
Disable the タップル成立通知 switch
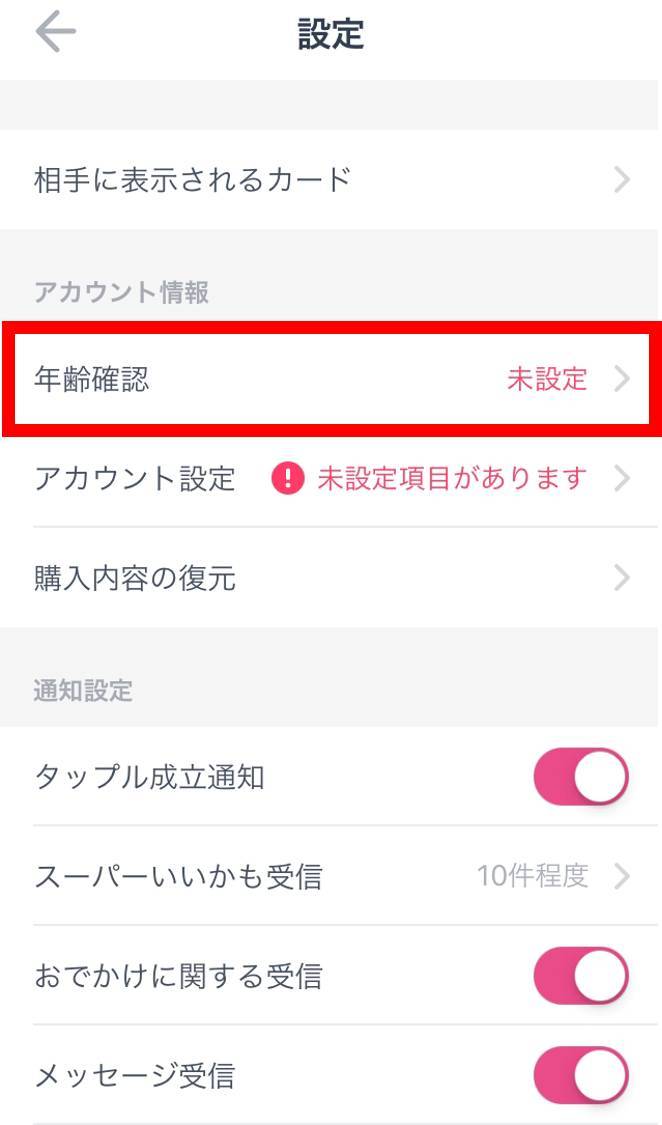click(581, 777)
